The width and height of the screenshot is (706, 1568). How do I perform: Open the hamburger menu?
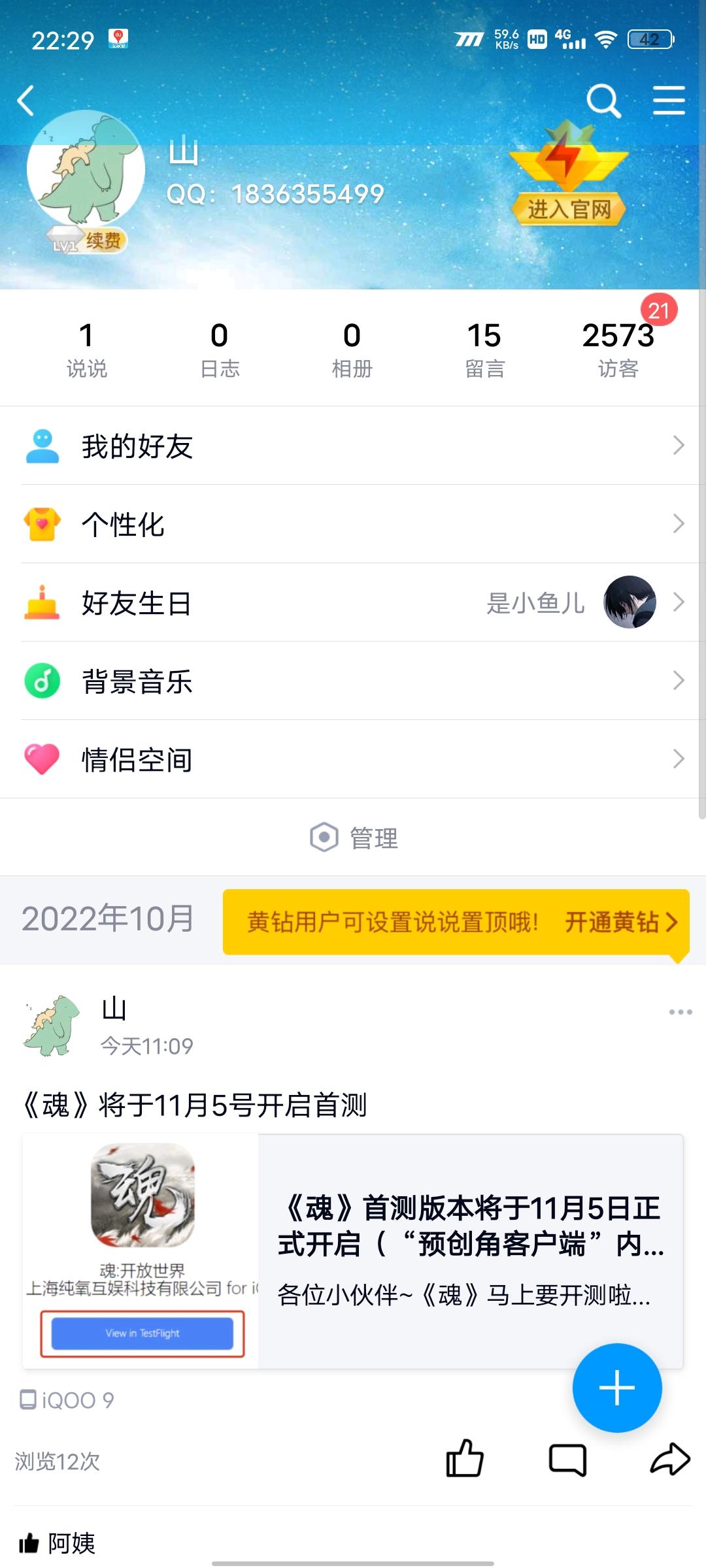coord(669,101)
